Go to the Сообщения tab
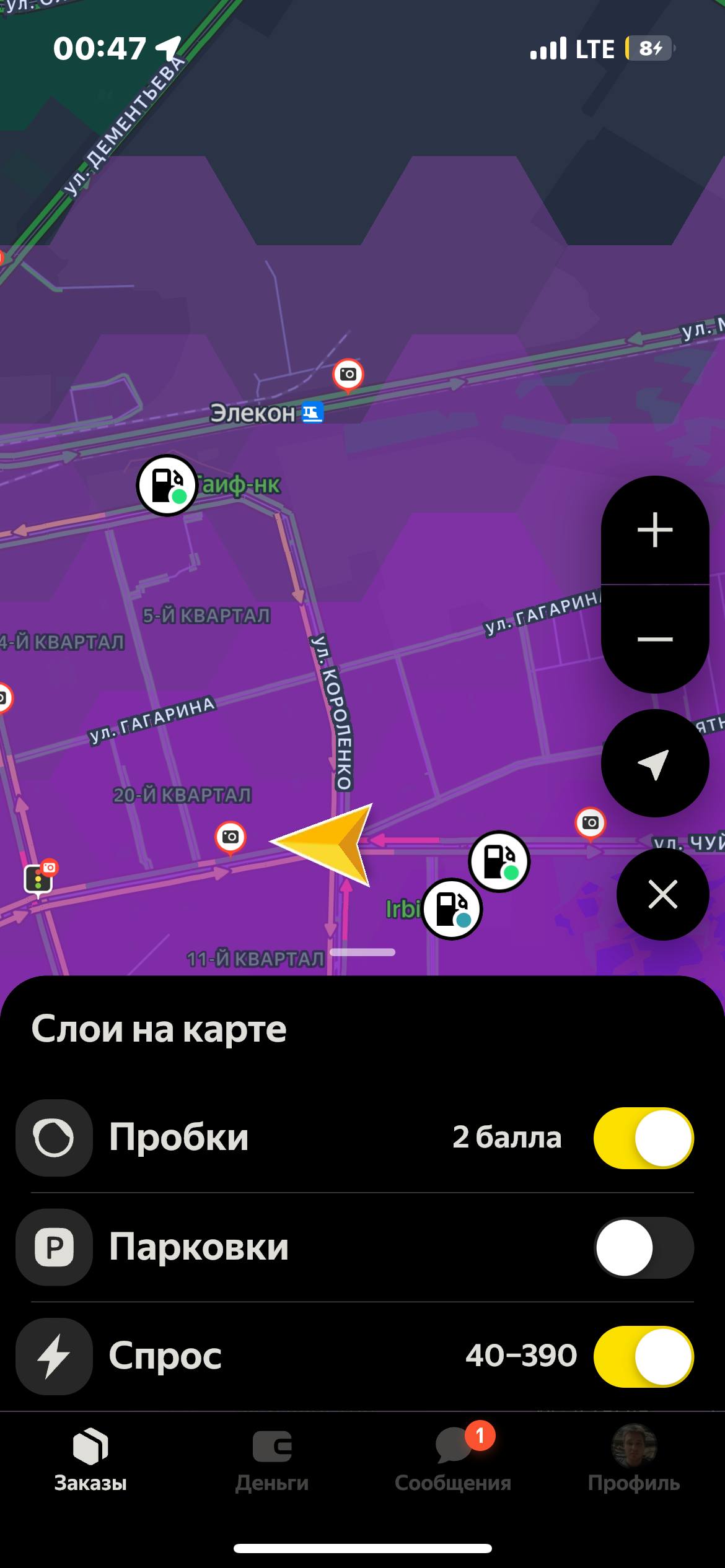This screenshot has width=725, height=1568. tap(453, 1460)
